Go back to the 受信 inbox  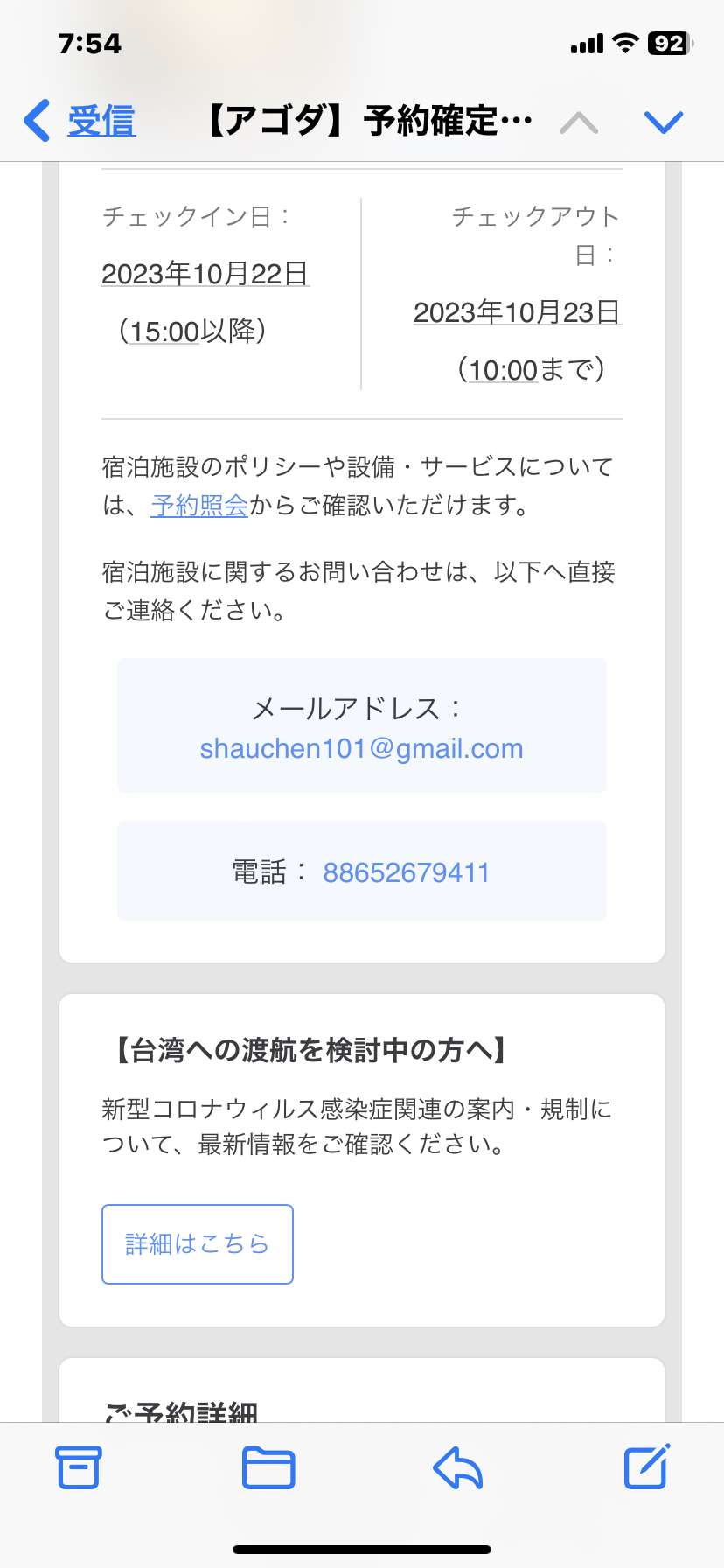(80, 121)
